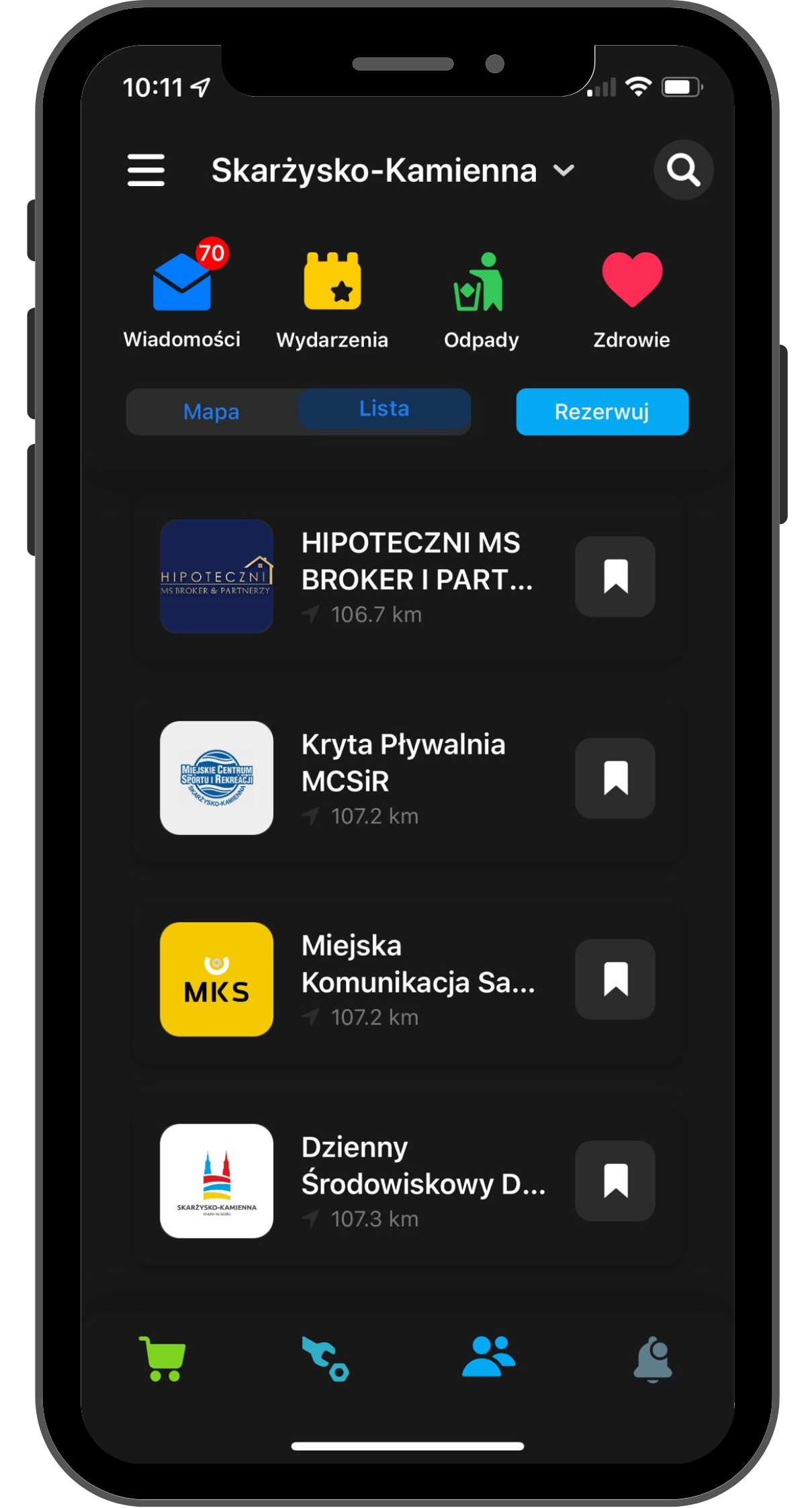Open Odpady waste schedule
The width and height of the screenshot is (812, 1508).
[481, 300]
